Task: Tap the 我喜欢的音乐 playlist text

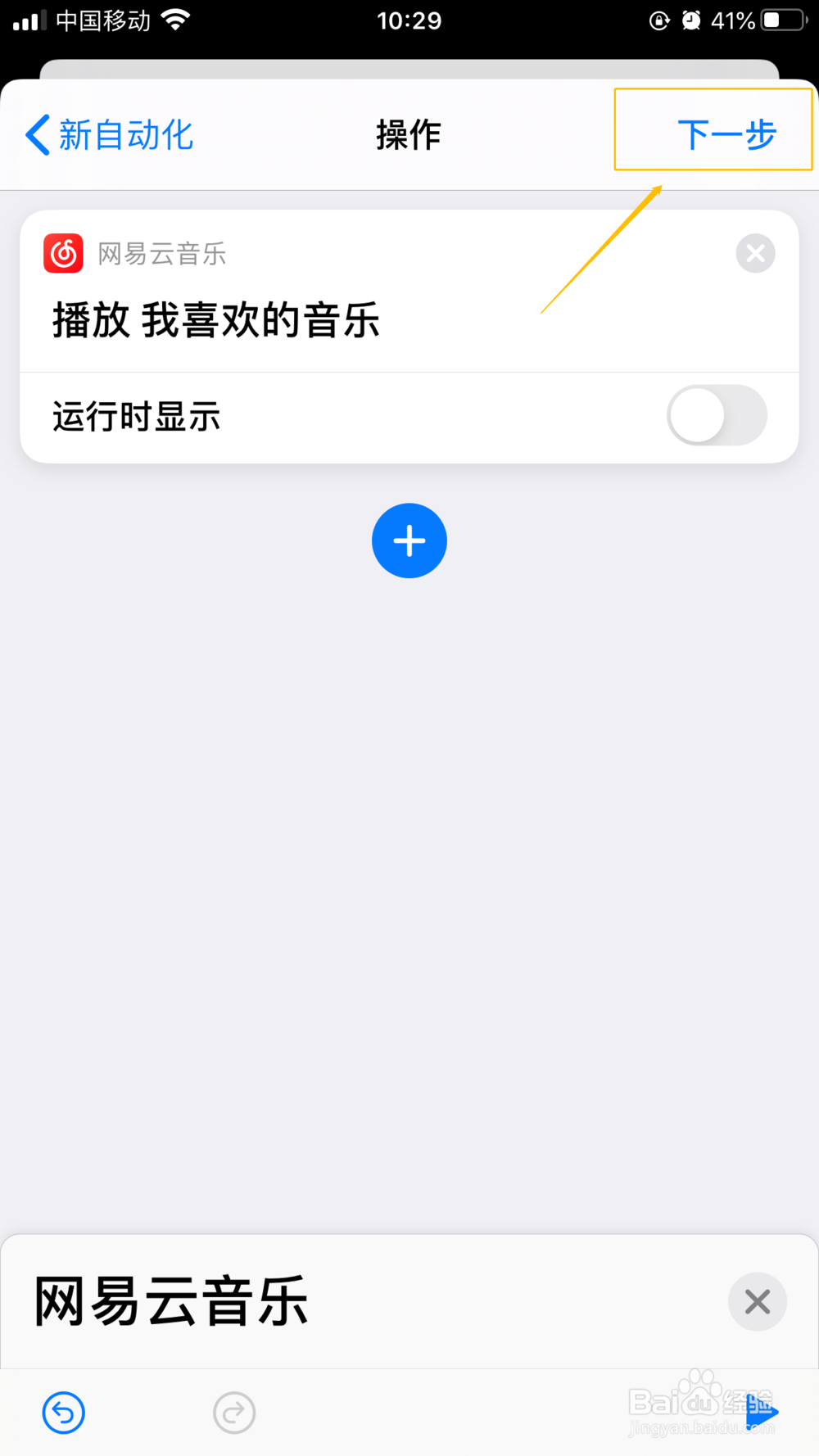Action: 262,321
